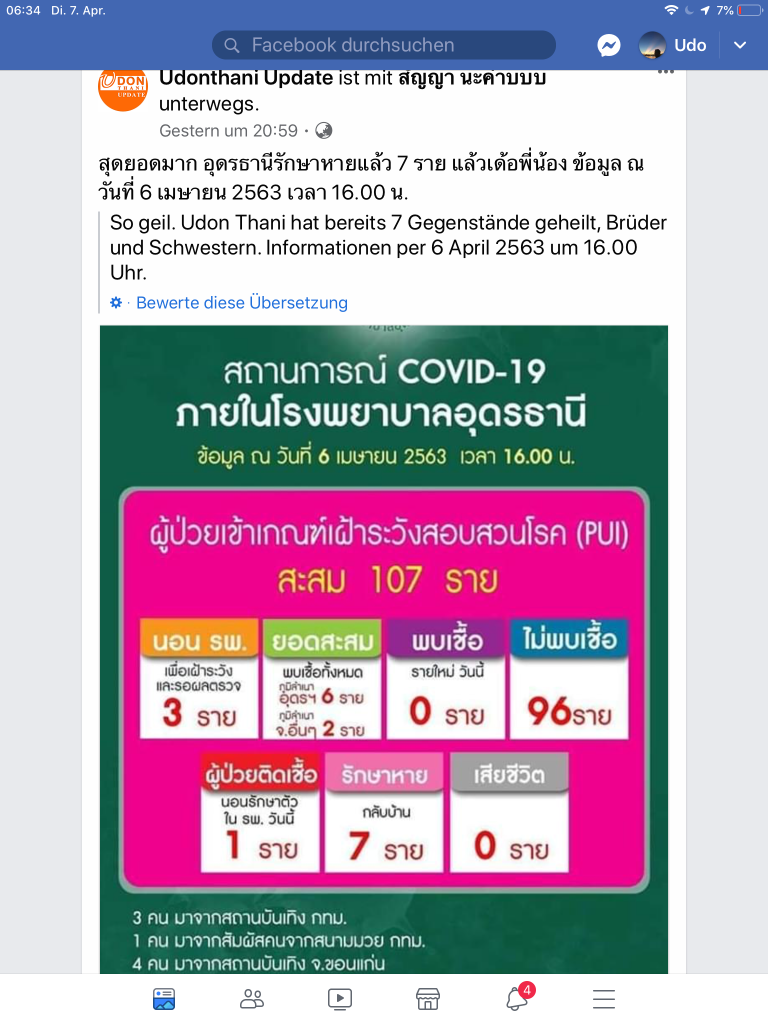Open the Watch video tab
The image size is (768, 1024).
(340, 998)
